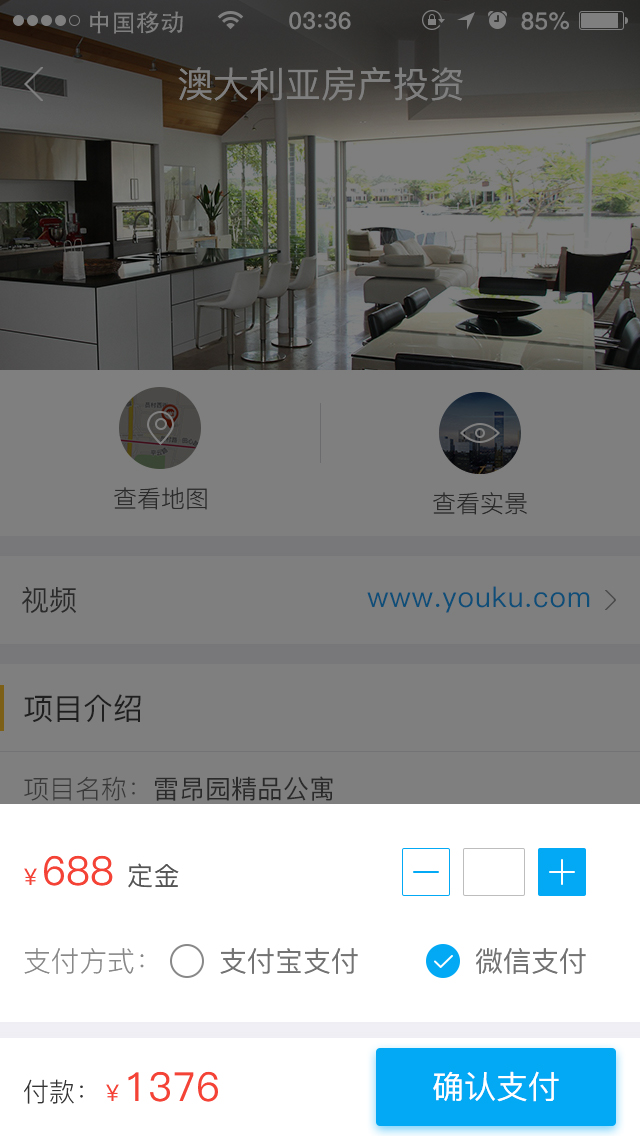The width and height of the screenshot is (640, 1136).
Task: Decrease deposit quantity with minus button
Action: tap(426, 872)
